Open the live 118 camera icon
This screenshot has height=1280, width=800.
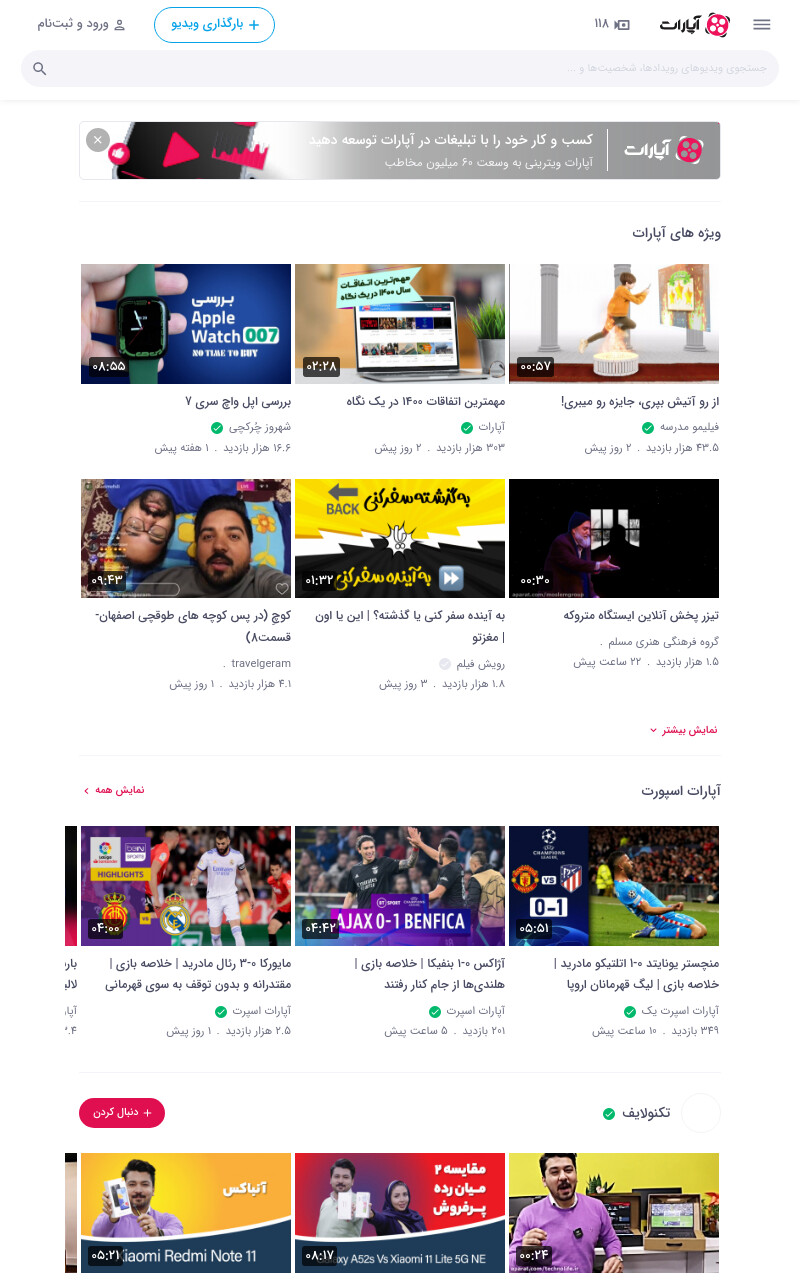(612, 25)
